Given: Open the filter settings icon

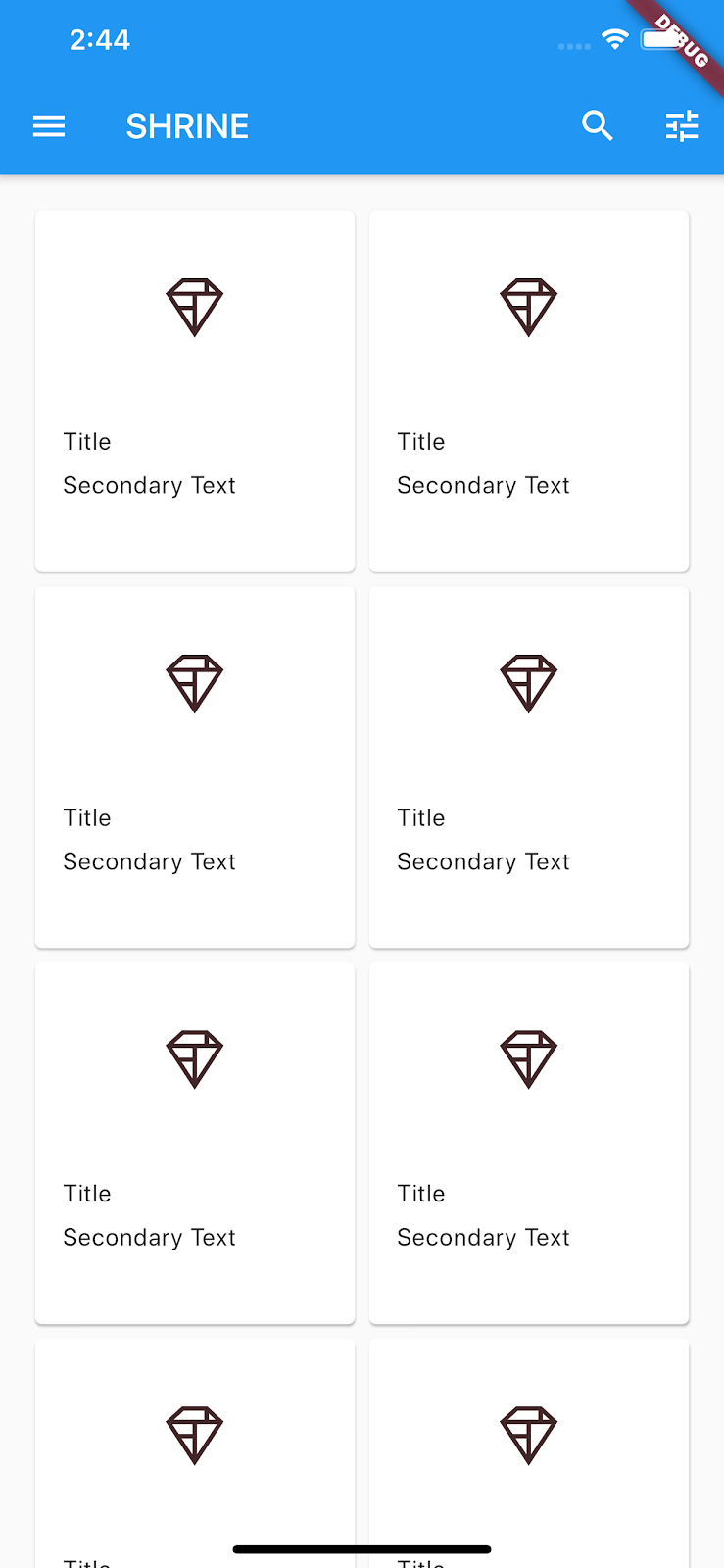Looking at the screenshot, I should pos(682,126).
